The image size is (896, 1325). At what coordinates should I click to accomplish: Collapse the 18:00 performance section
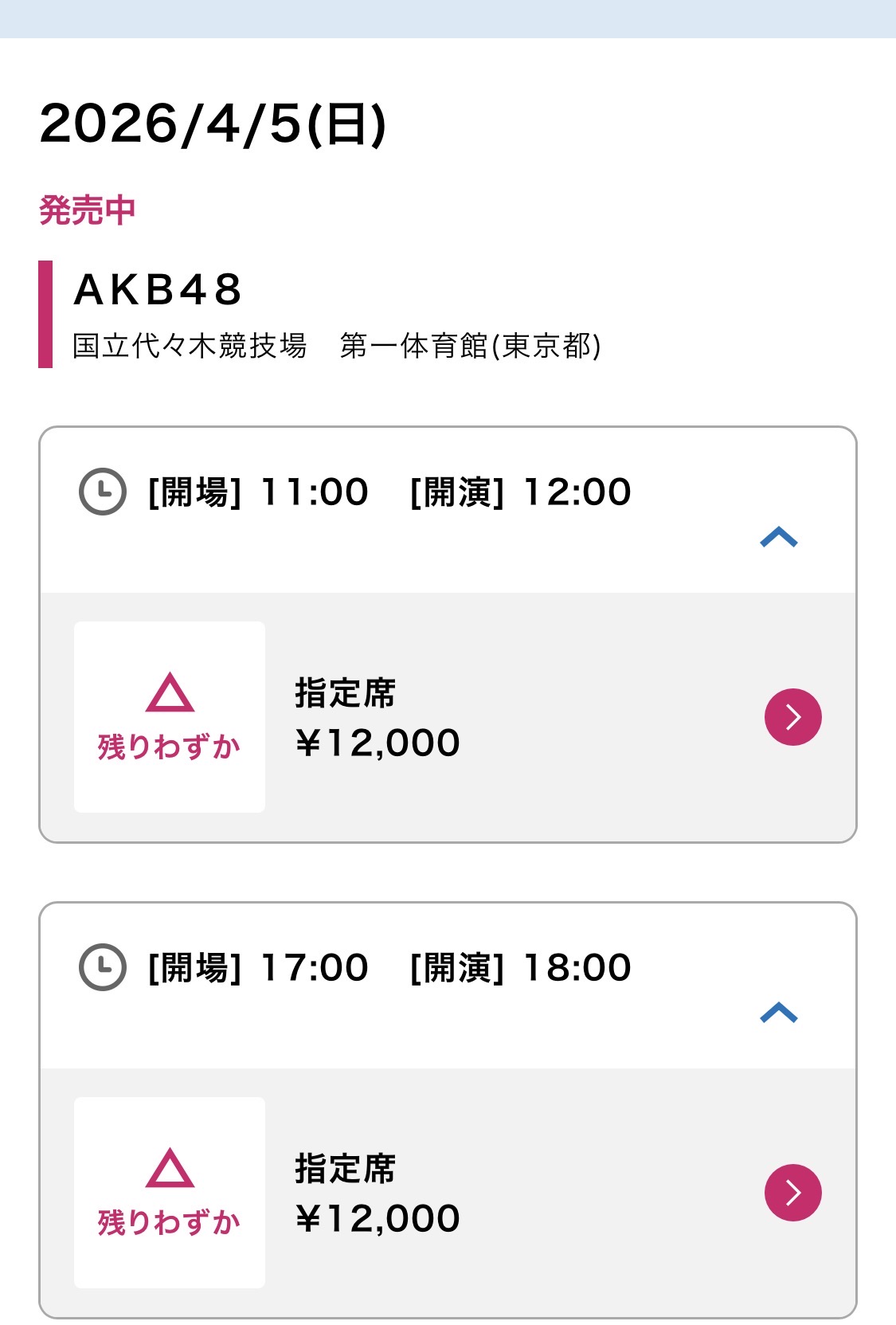tap(778, 1013)
